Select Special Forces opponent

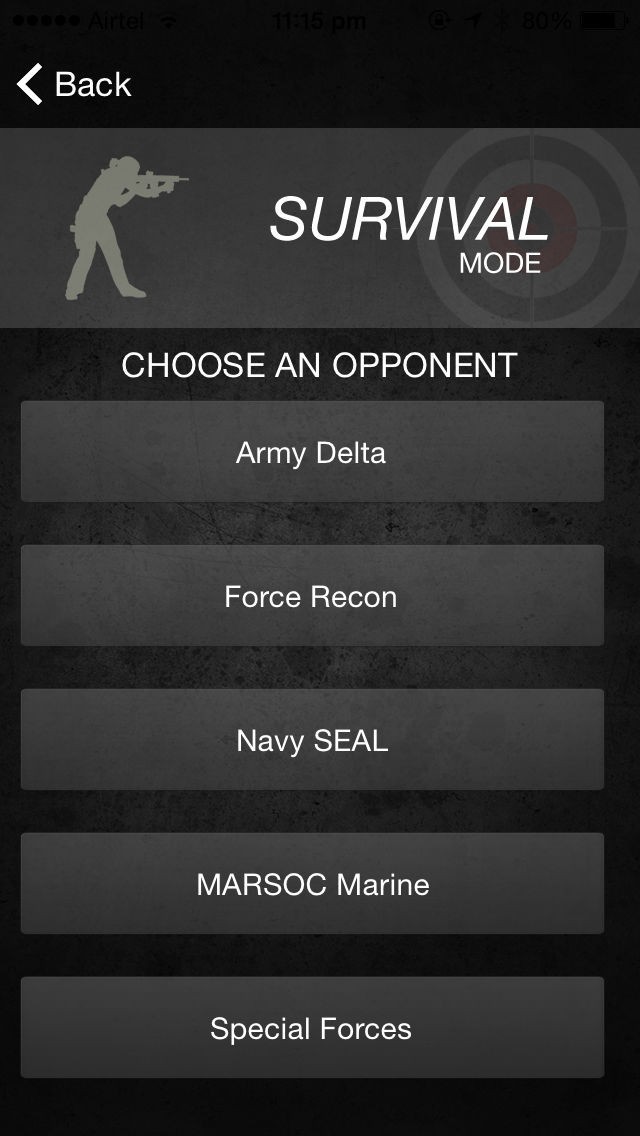coord(312,1028)
